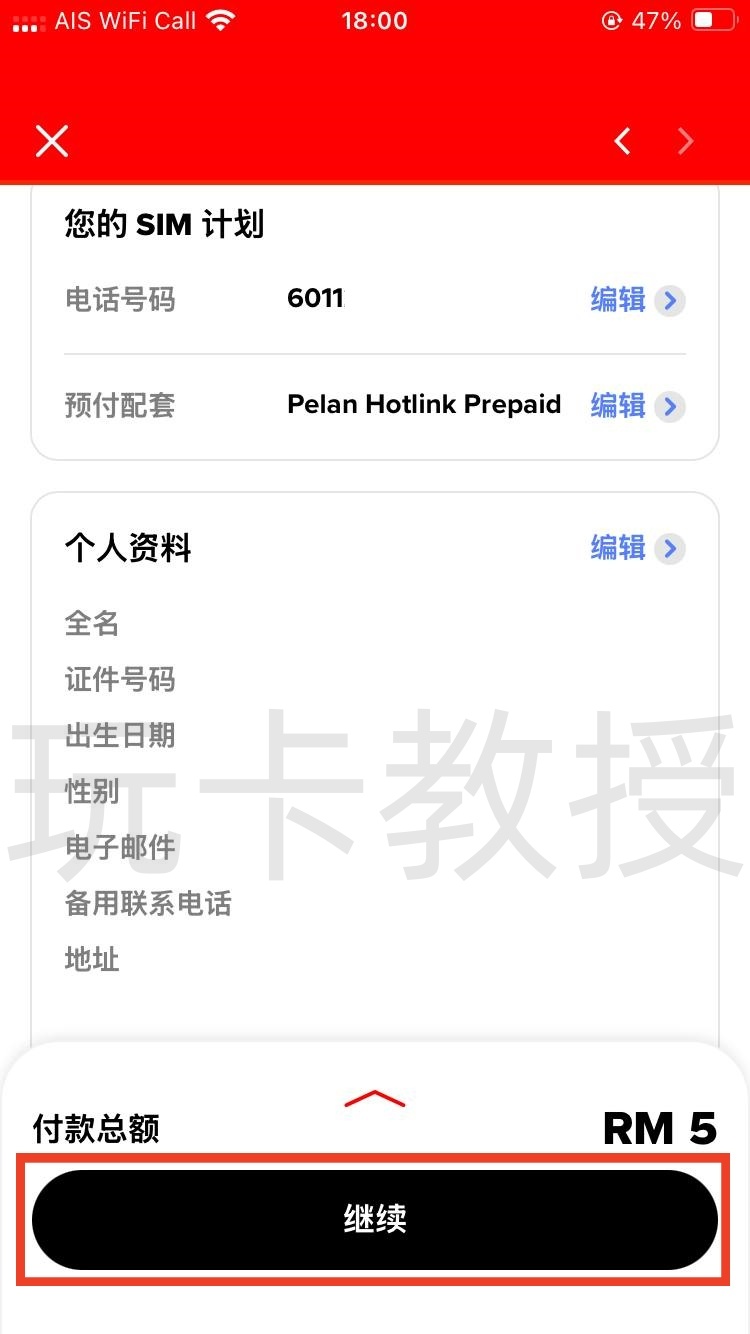Image resolution: width=750 pixels, height=1334 pixels.
Task: Open the edit option for 预付配套
Action: click(x=618, y=406)
